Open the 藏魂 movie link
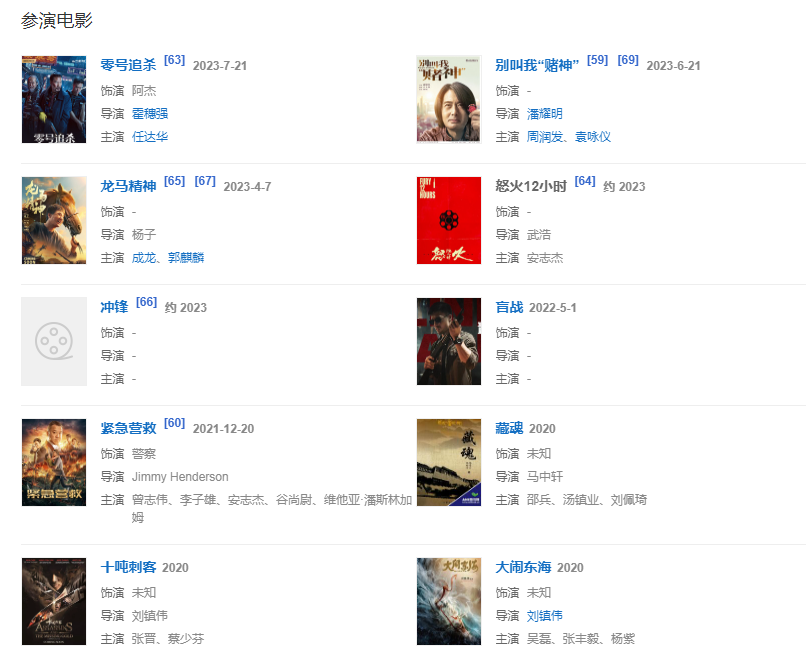 point(509,428)
